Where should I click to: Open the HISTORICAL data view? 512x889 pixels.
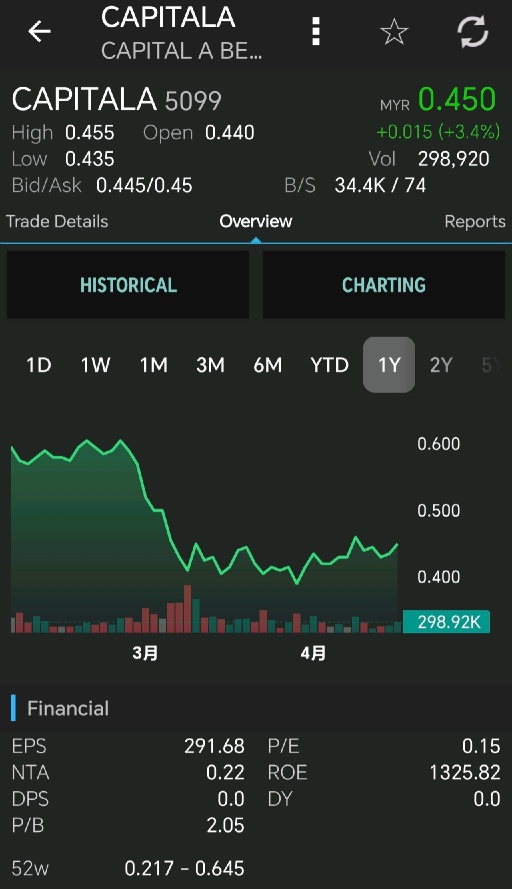click(x=128, y=285)
